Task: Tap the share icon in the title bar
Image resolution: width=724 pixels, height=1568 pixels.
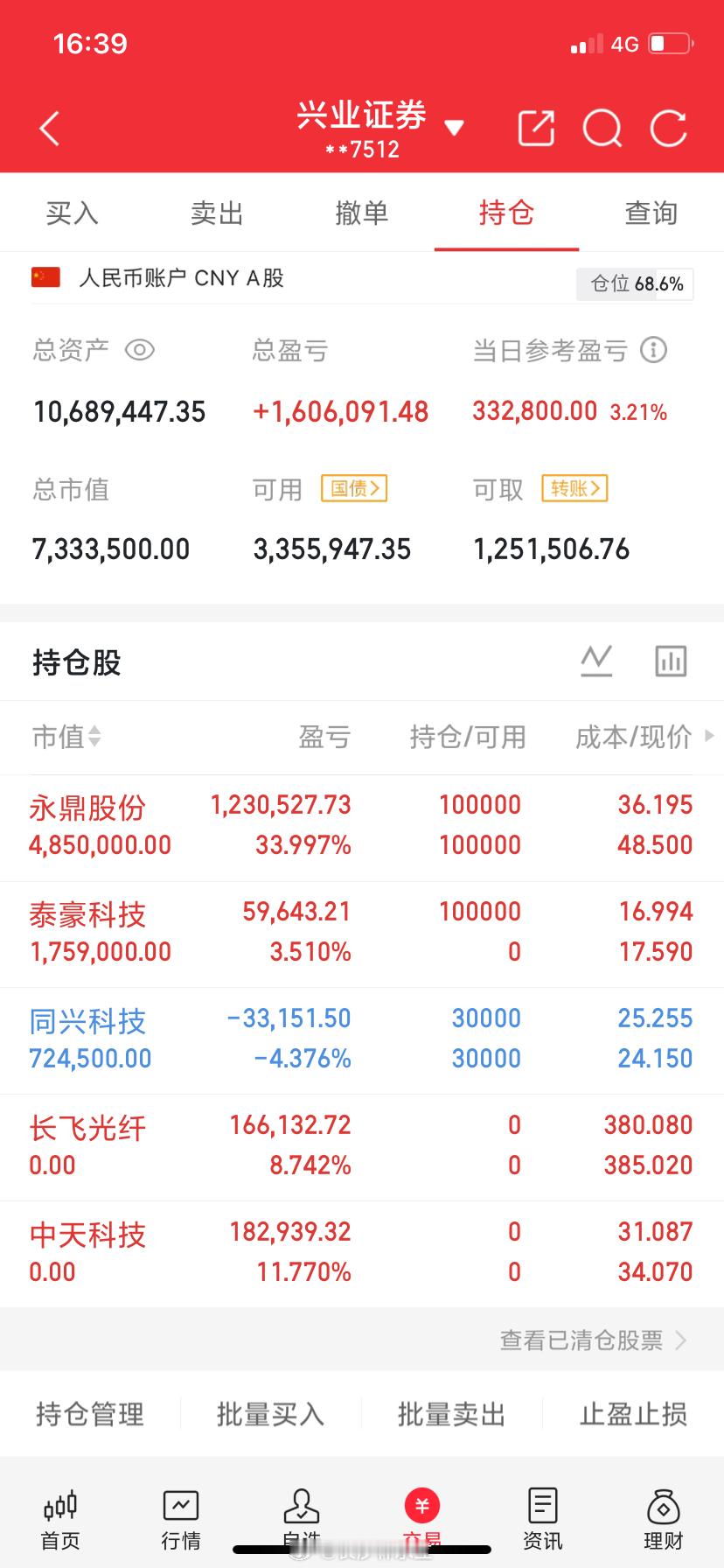Action: pyautogui.click(x=535, y=128)
